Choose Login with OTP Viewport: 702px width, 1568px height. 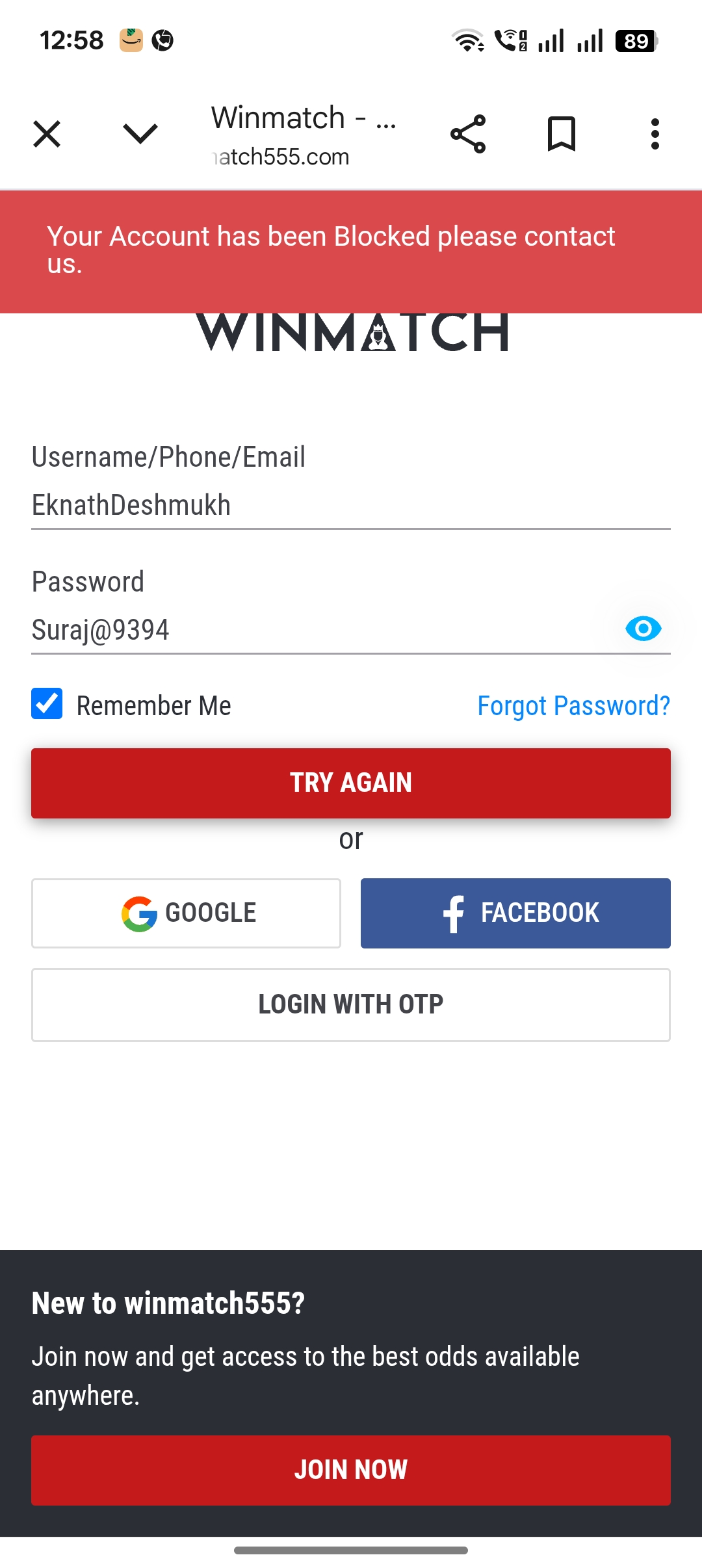click(351, 1004)
